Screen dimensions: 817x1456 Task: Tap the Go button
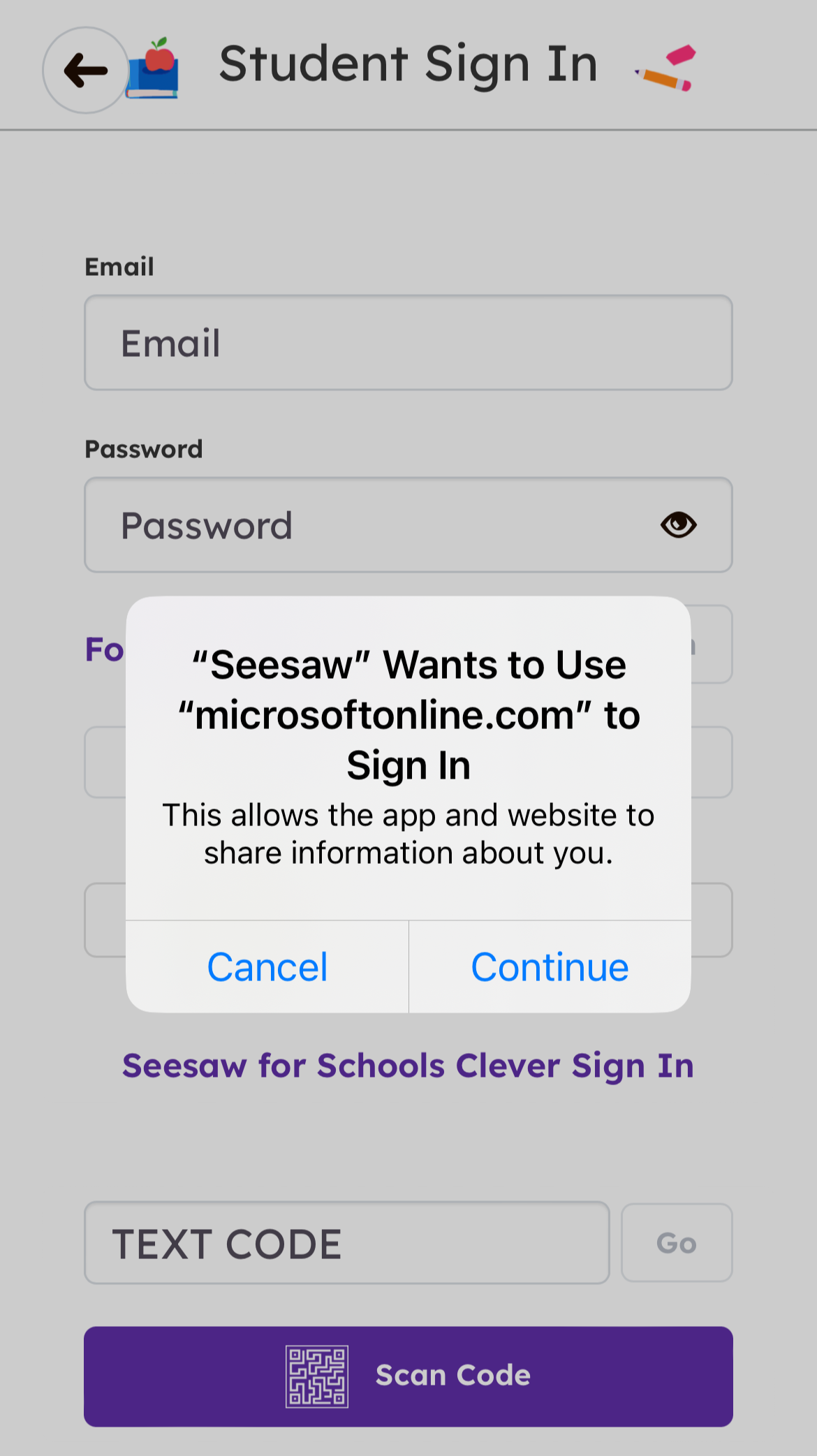point(676,1243)
